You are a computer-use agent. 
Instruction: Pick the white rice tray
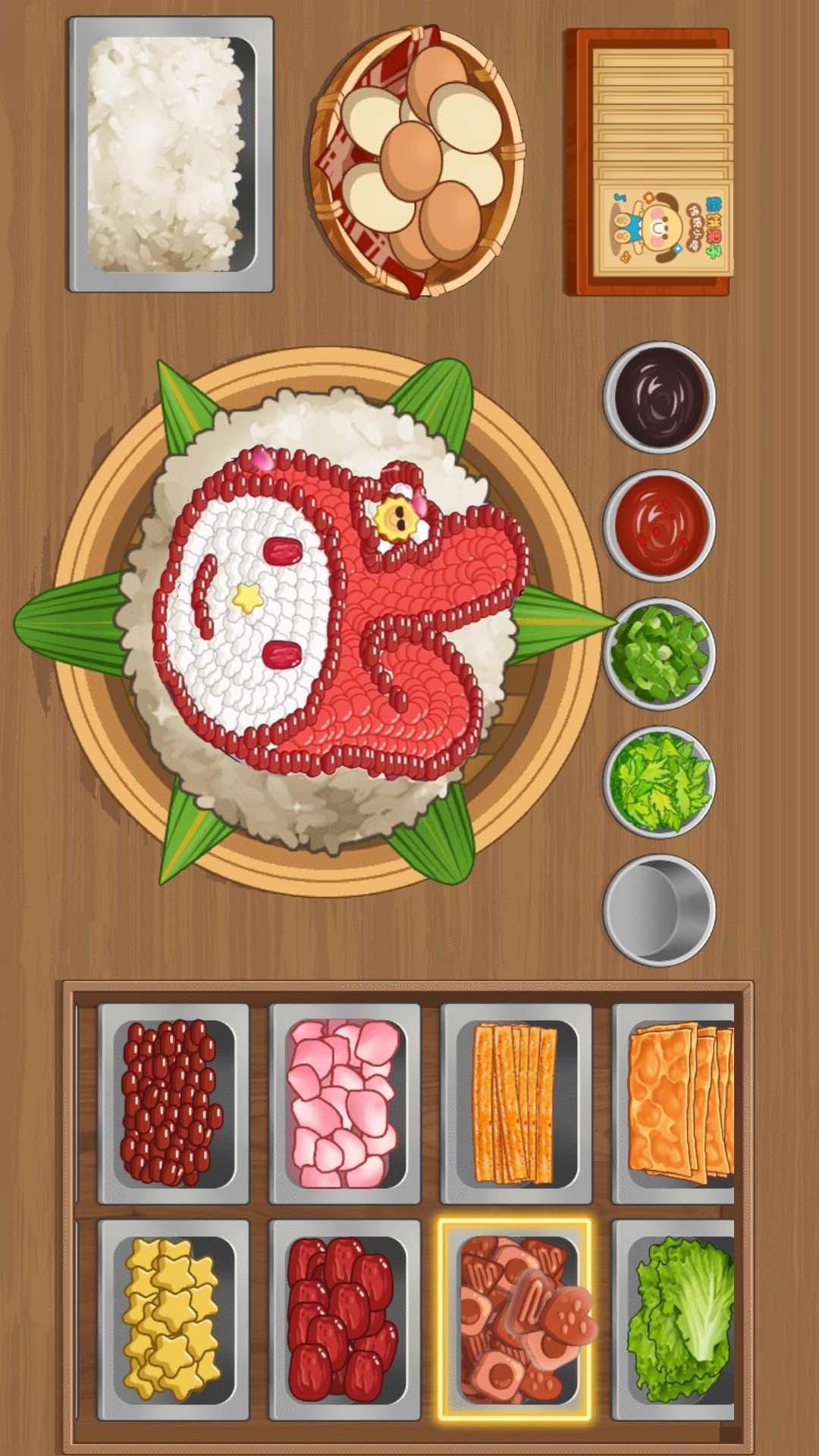tap(171, 155)
